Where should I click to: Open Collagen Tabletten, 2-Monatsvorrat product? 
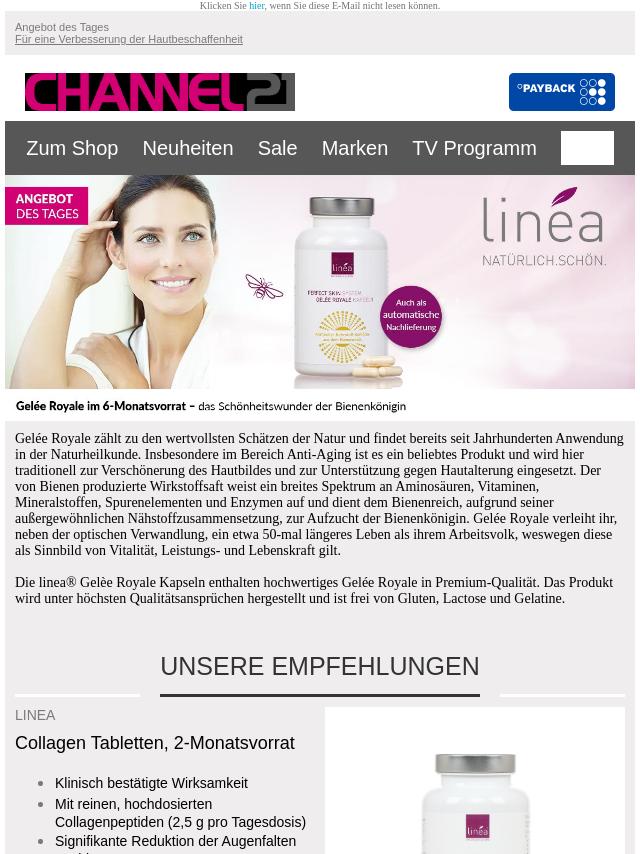click(x=155, y=743)
